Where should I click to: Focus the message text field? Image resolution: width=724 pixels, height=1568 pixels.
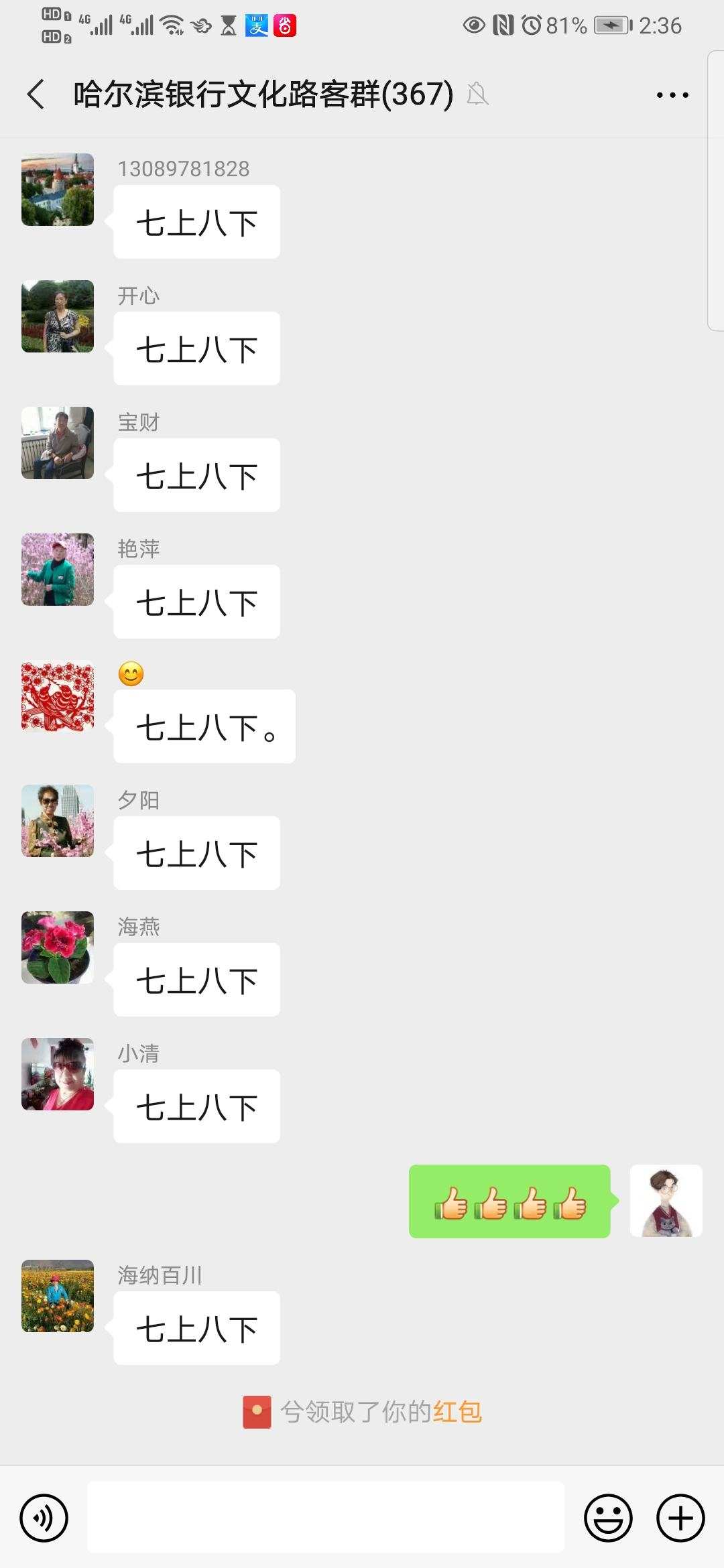coord(326,1517)
